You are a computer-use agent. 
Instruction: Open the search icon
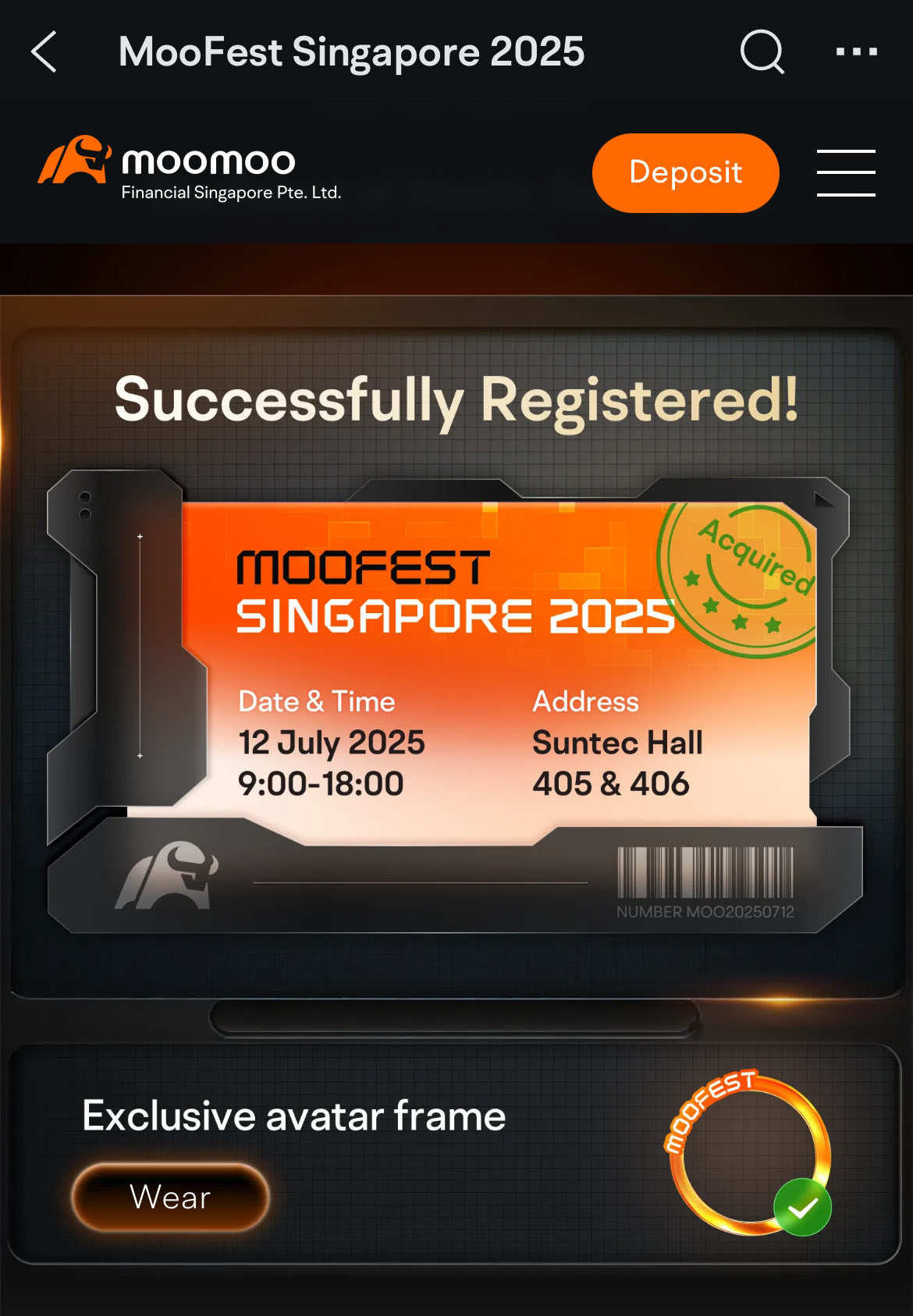tap(762, 52)
